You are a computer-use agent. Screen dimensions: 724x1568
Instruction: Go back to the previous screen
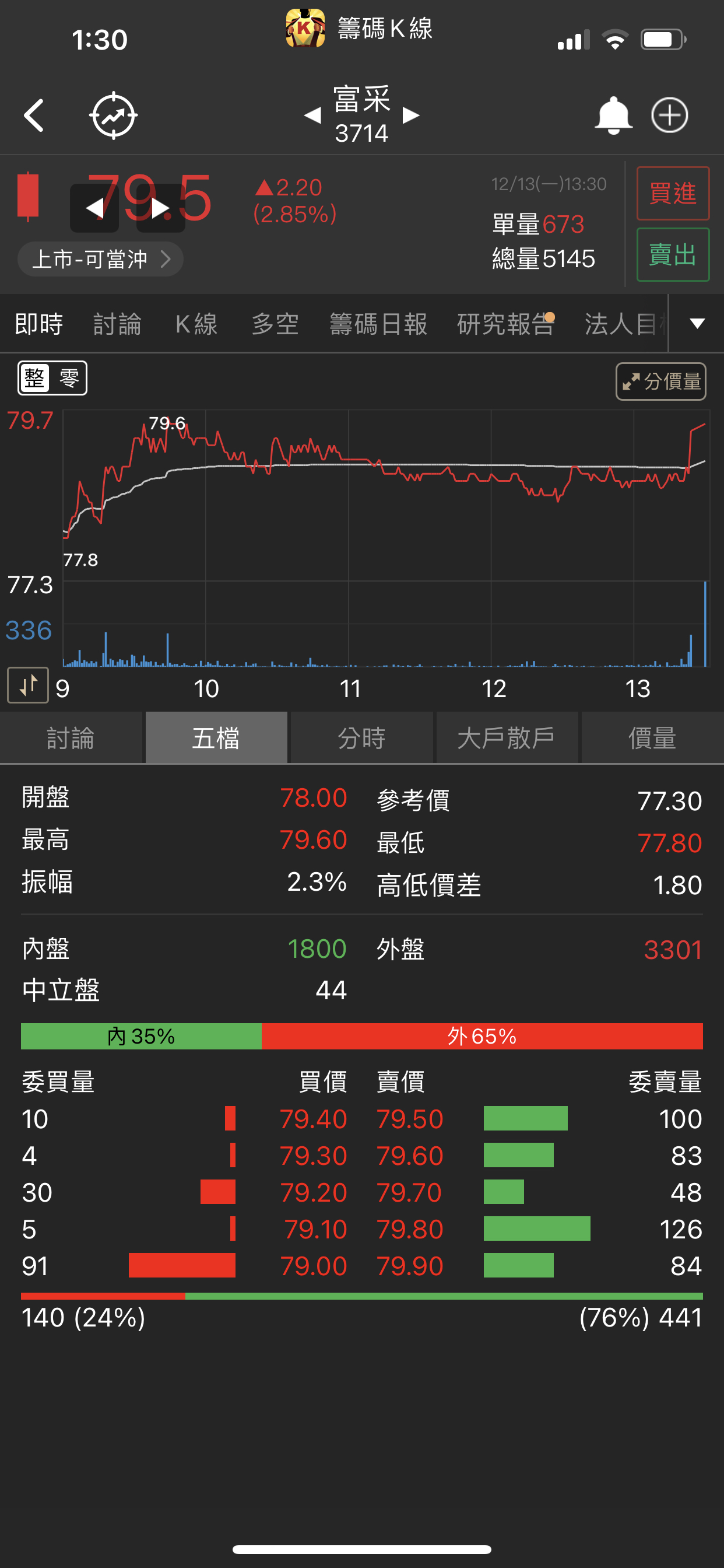coord(34,115)
